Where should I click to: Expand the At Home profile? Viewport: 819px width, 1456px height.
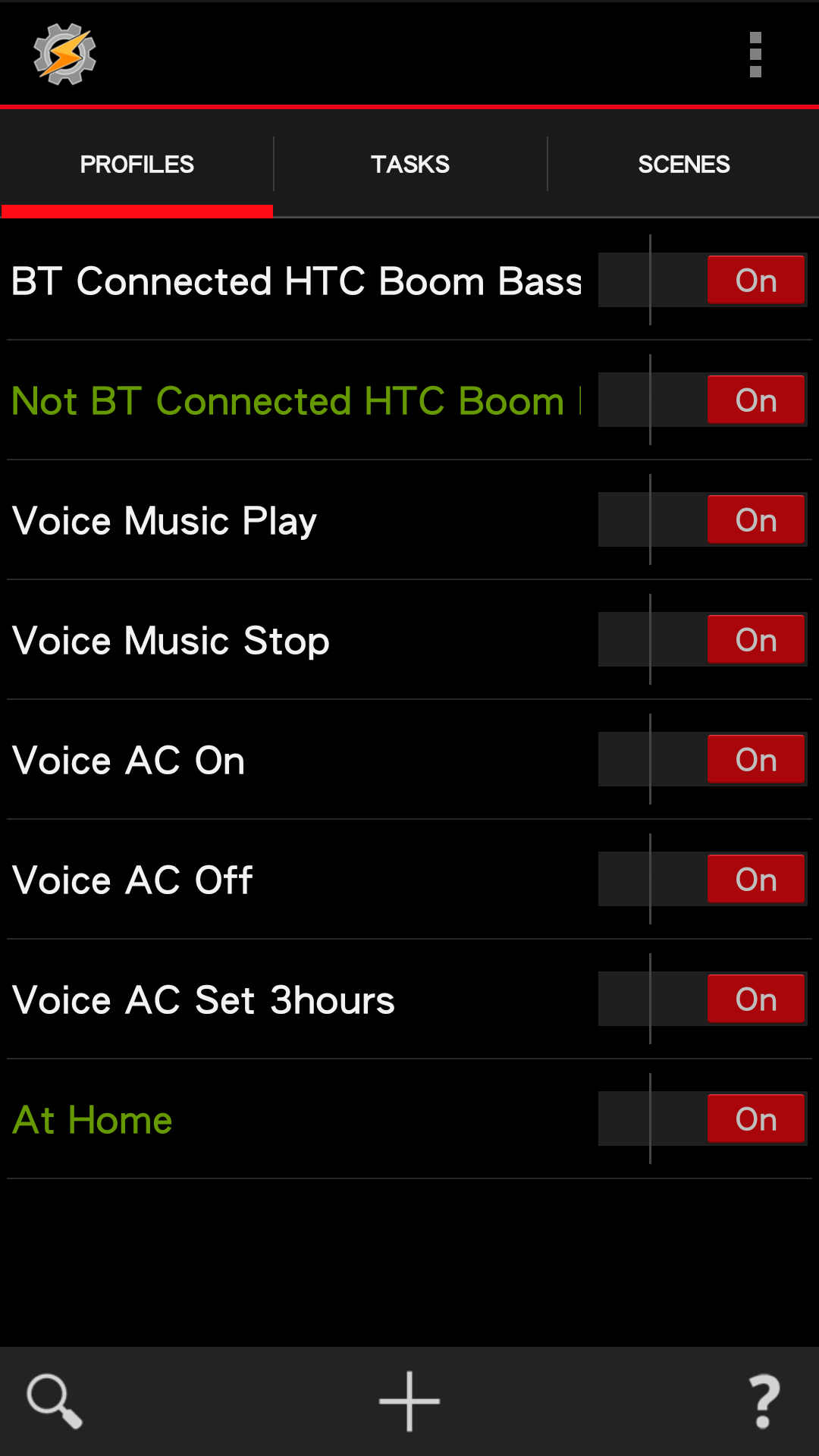[93, 1120]
